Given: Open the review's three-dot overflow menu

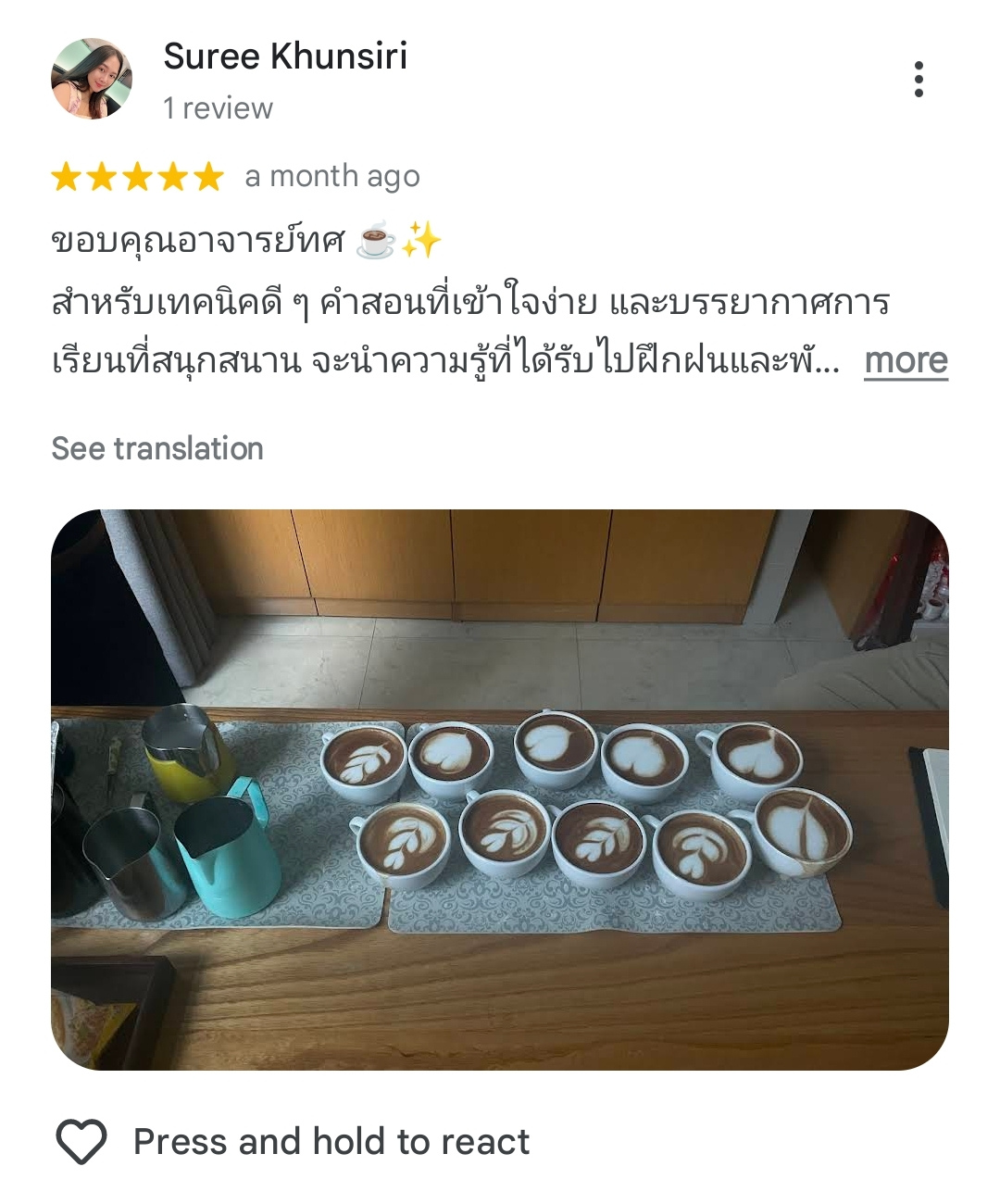Looking at the screenshot, I should click(x=918, y=80).
